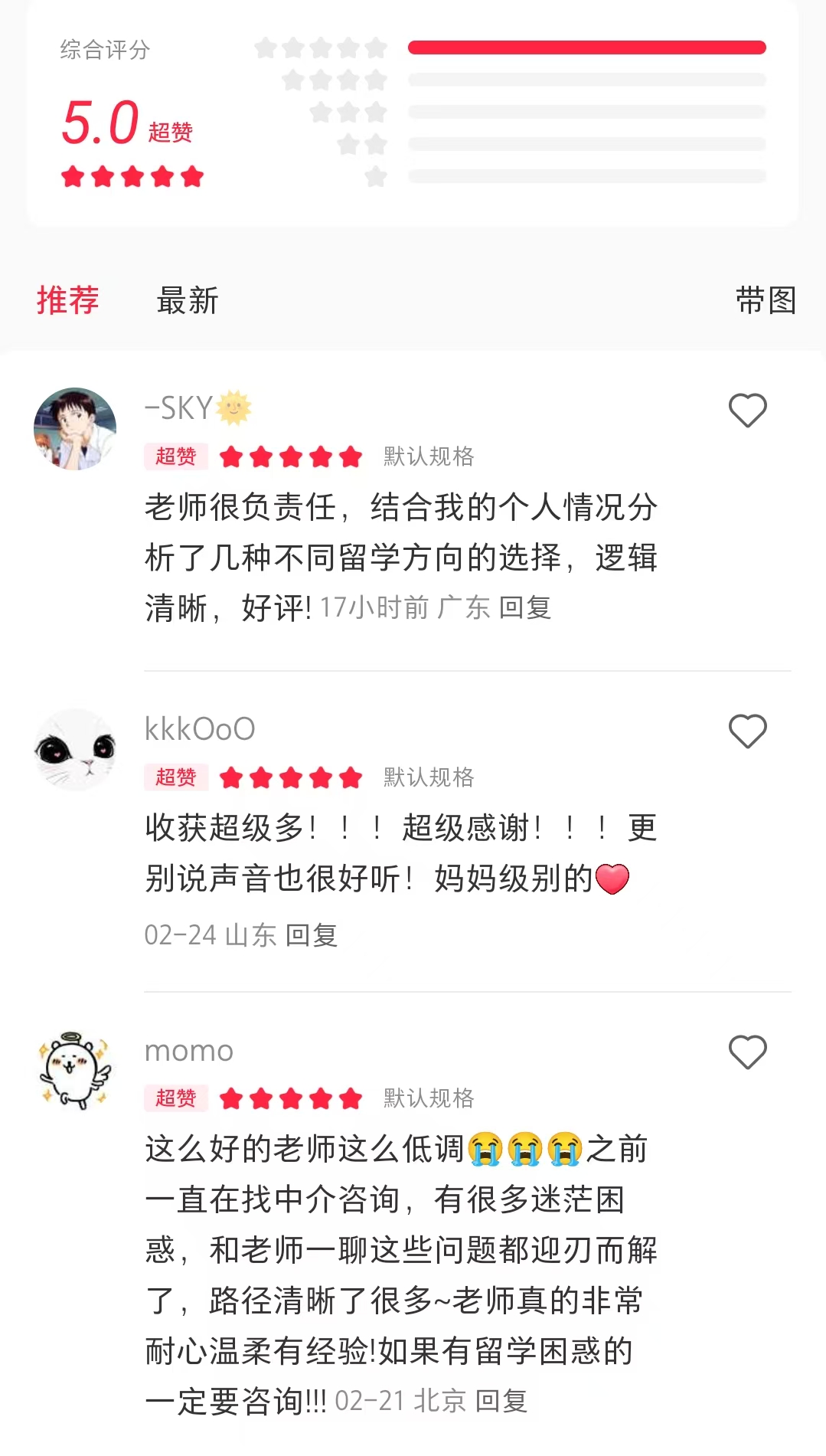Like the review by -SKY
The height and width of the screenshot is (1456, 826).
tap(747, 411)
